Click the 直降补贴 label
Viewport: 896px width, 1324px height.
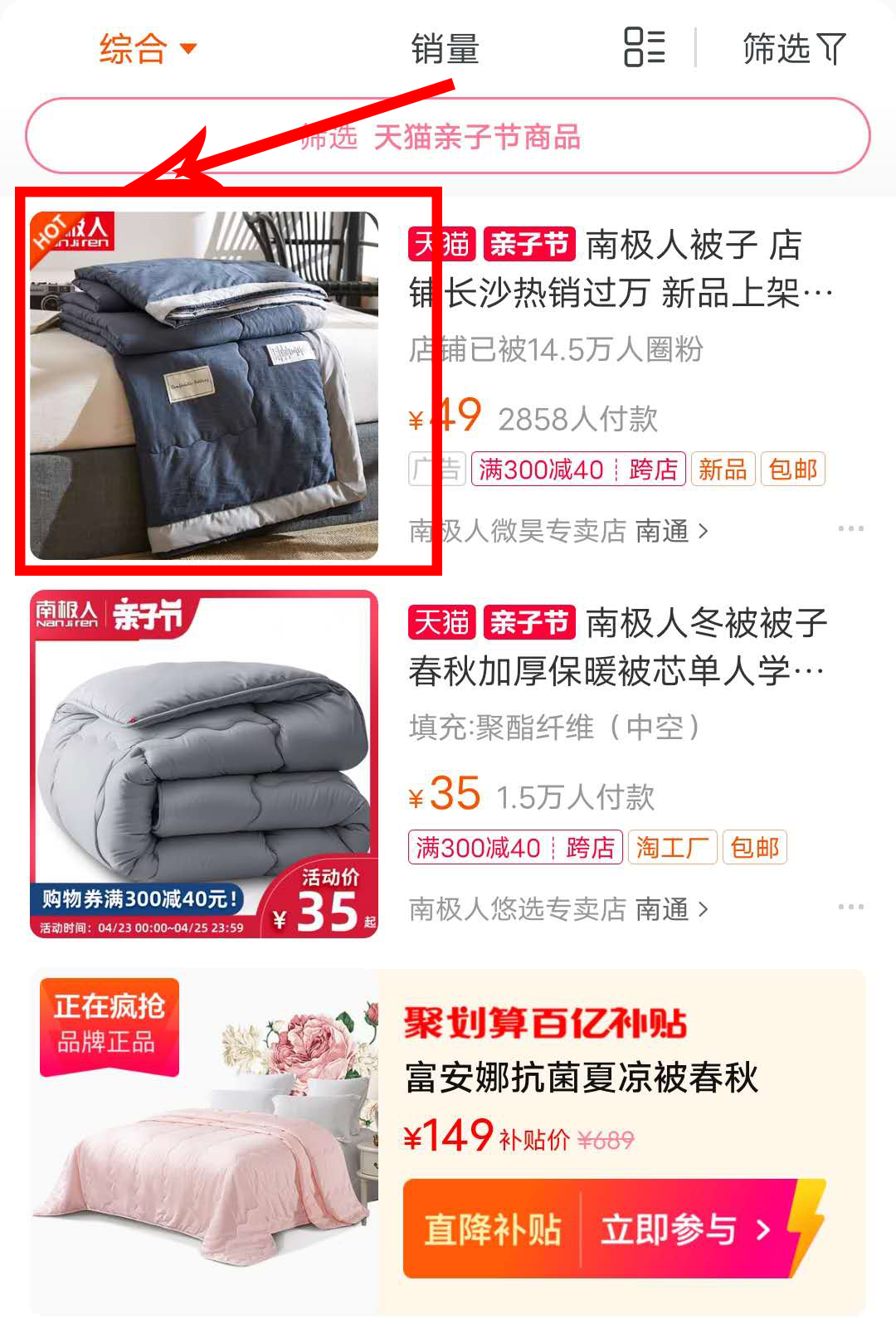pos(493,1231)
